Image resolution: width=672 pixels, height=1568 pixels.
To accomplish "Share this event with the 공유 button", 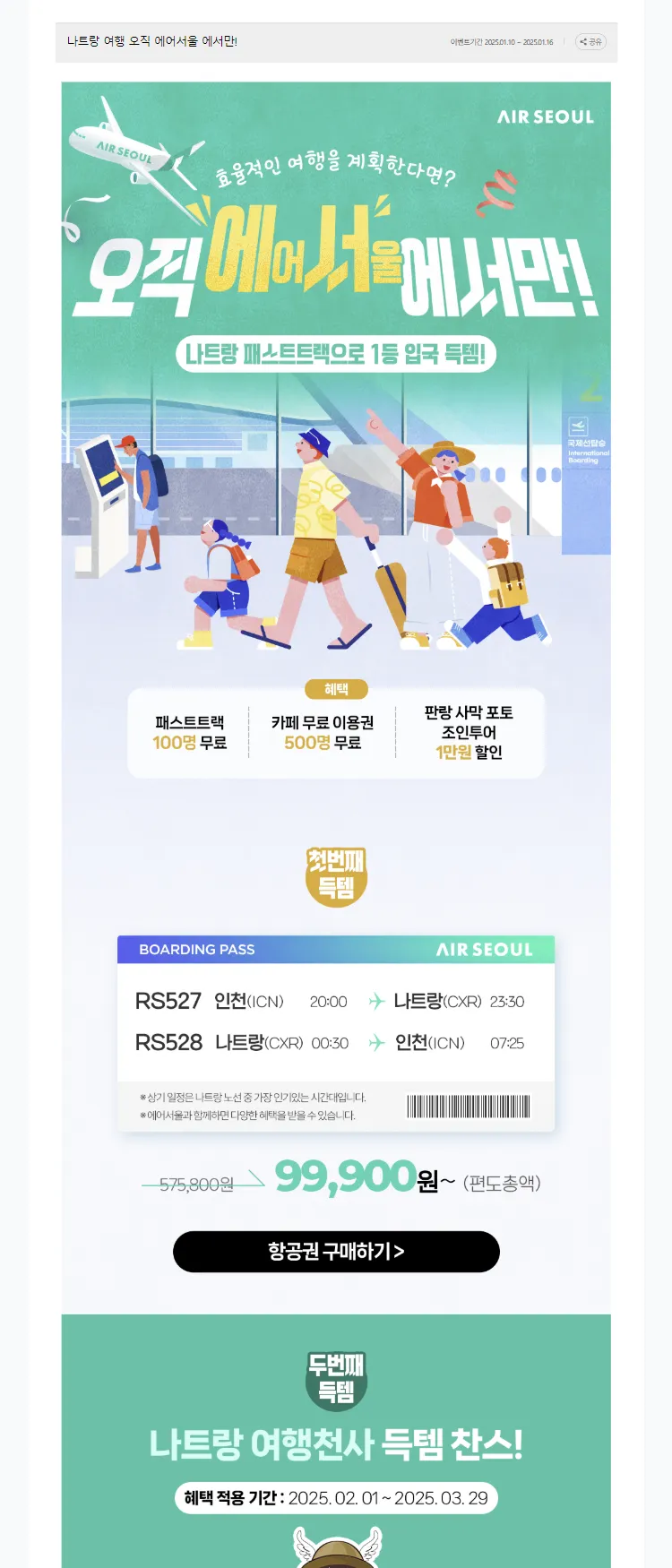I will coord(590,41).
